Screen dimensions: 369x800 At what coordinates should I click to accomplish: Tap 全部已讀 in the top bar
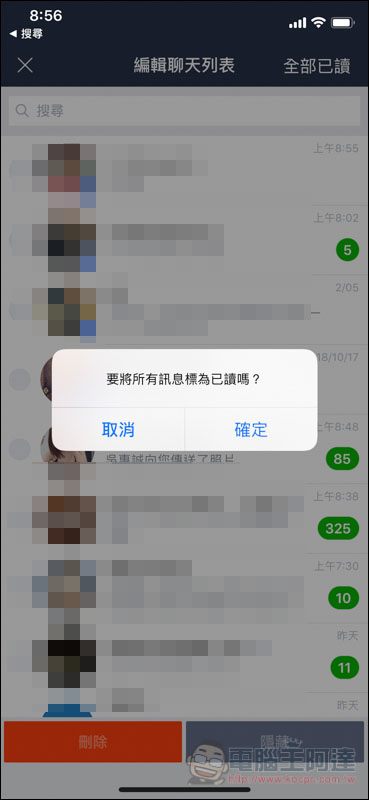(317, 66)
